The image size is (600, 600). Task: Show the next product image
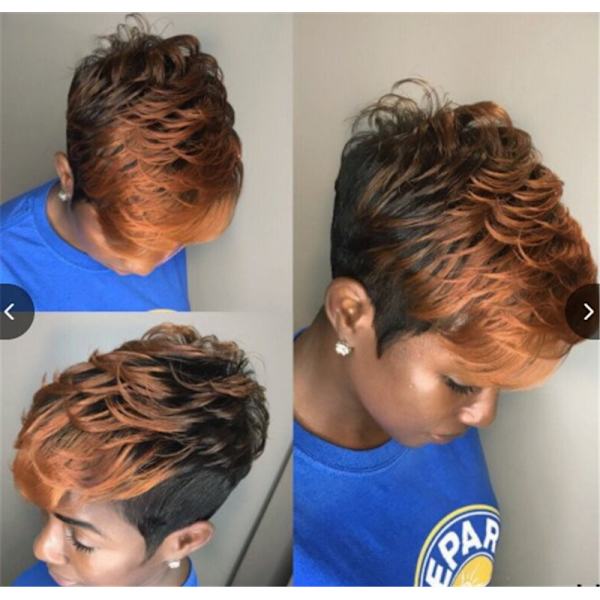coord(587,312)
